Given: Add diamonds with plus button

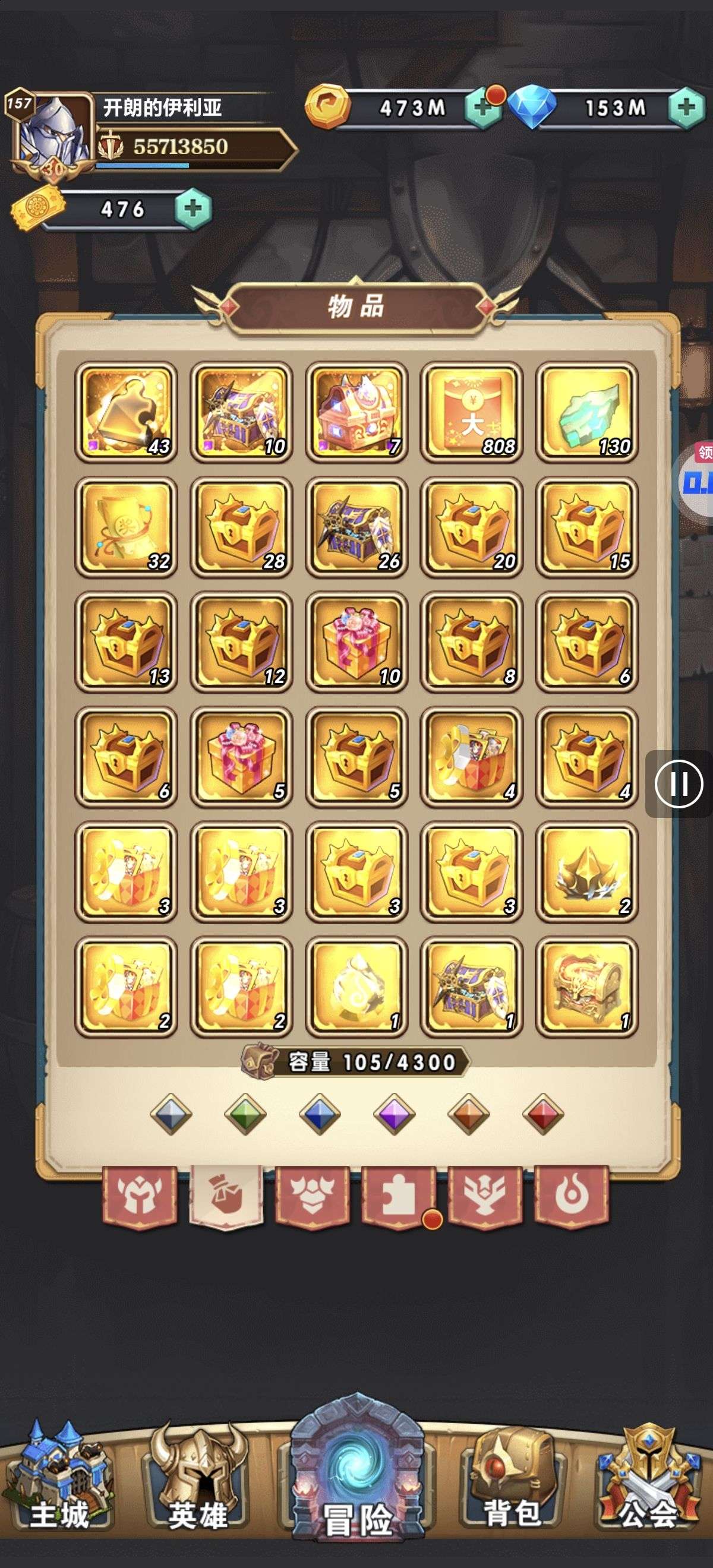Looking at the screenshot, I should 686,108.
